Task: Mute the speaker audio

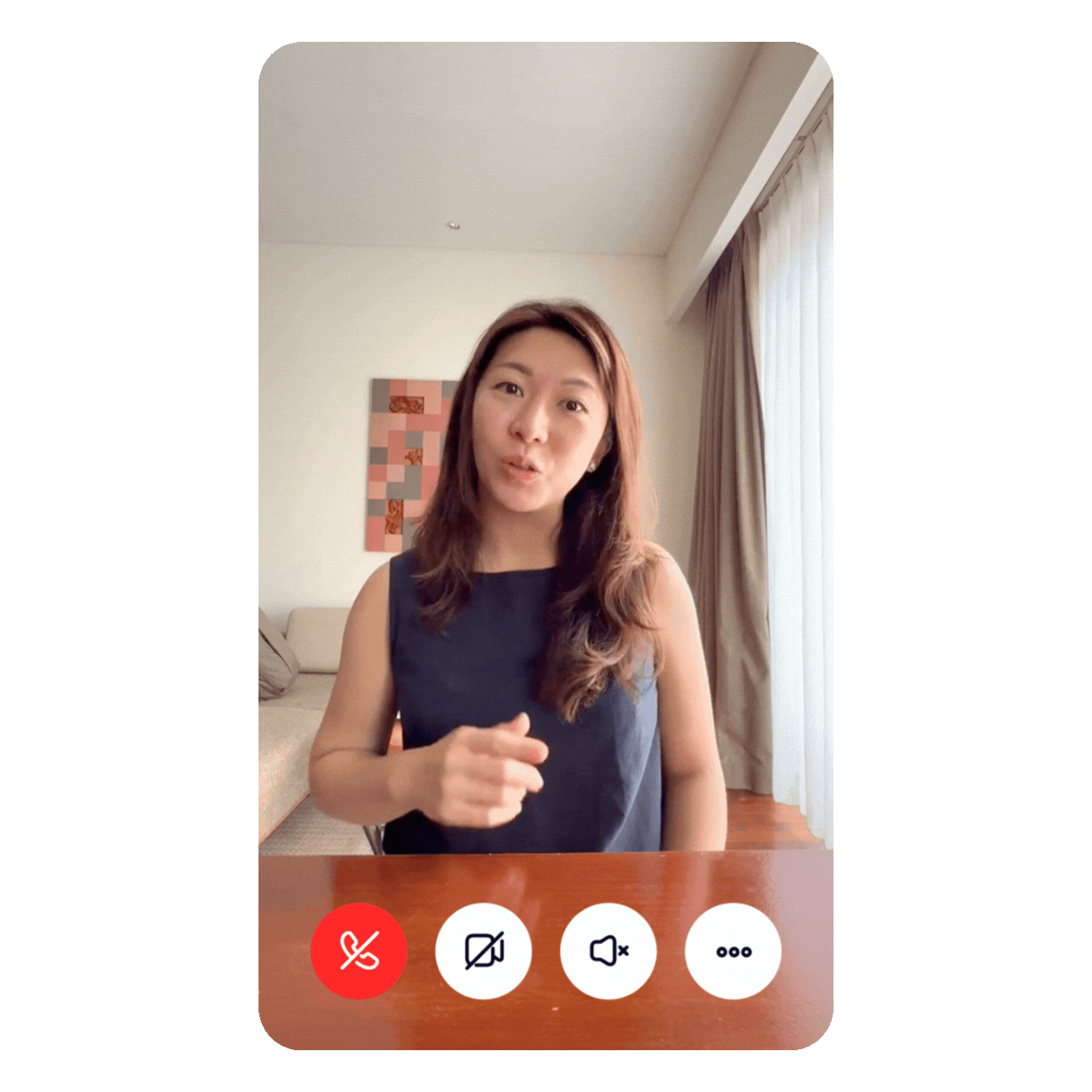Action: [x=608, y=951]
